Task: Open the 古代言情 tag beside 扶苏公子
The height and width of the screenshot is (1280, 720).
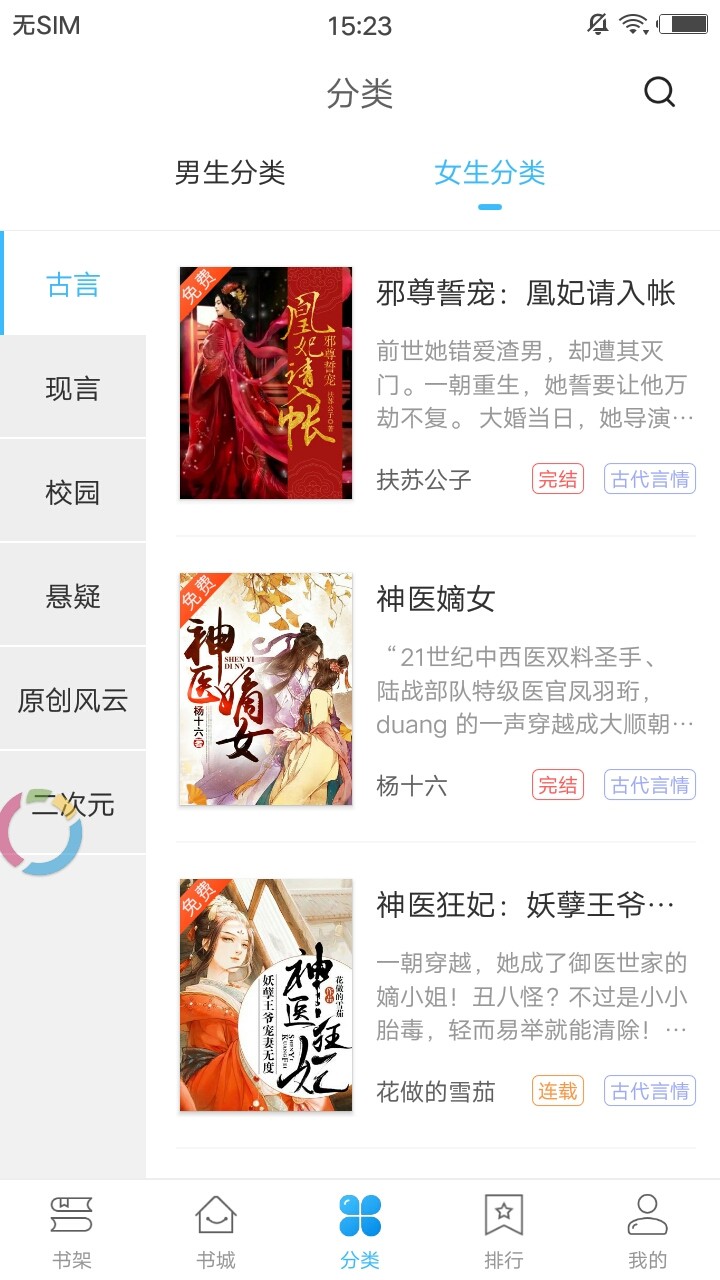Action: tap(649, 479)
